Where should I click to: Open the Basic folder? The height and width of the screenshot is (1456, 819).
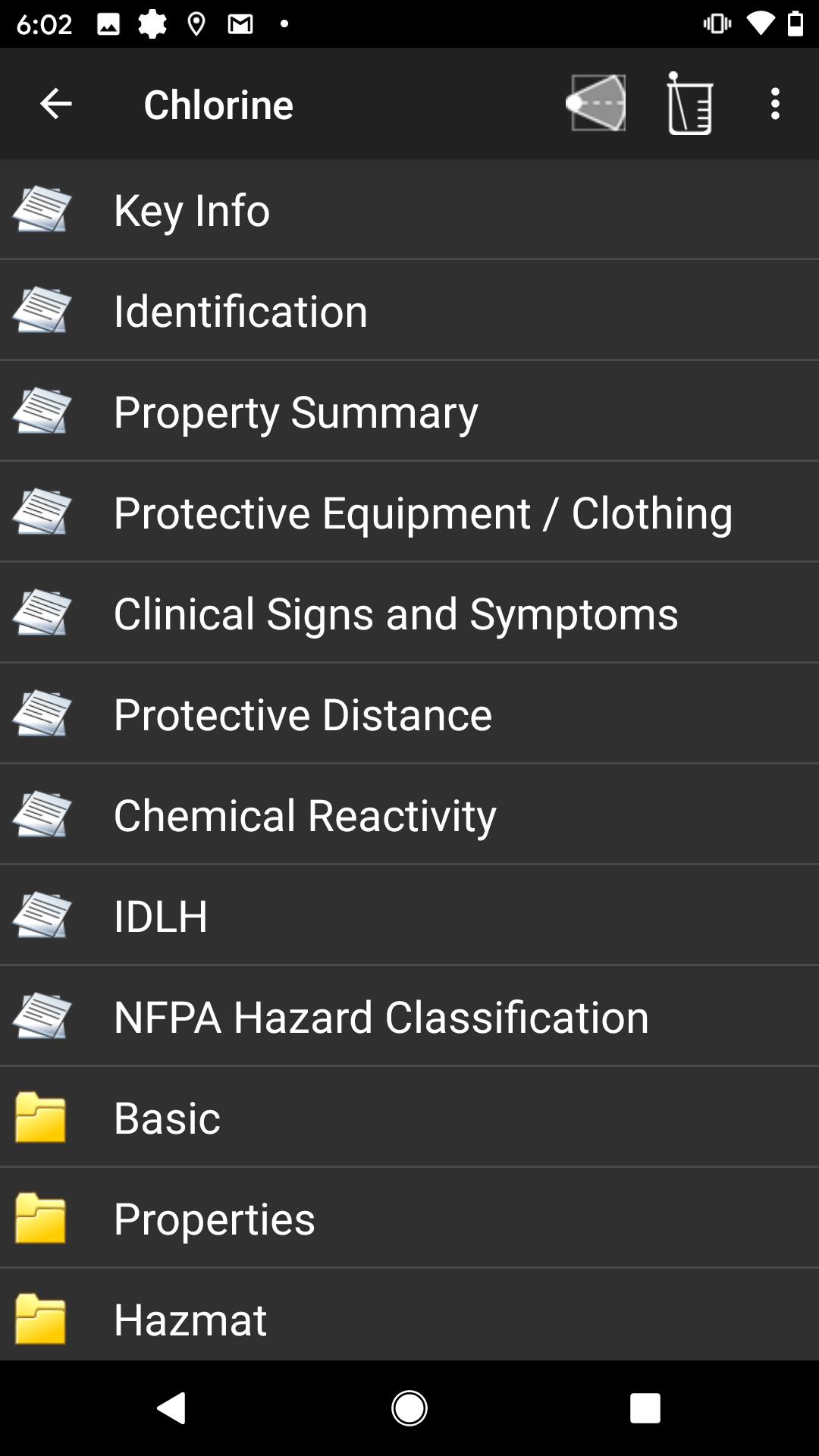(x=409, y=1117)
